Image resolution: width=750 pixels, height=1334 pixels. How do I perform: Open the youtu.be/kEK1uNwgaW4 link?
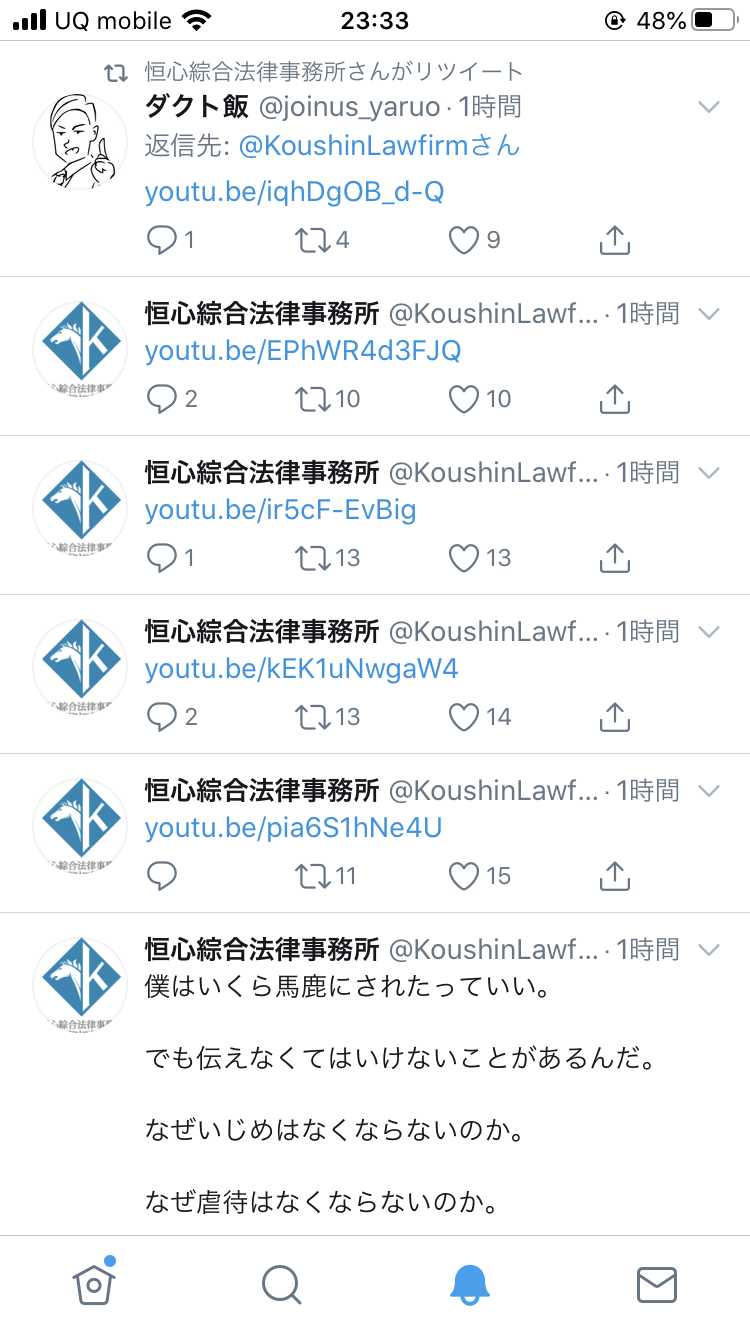click(301, 668)
